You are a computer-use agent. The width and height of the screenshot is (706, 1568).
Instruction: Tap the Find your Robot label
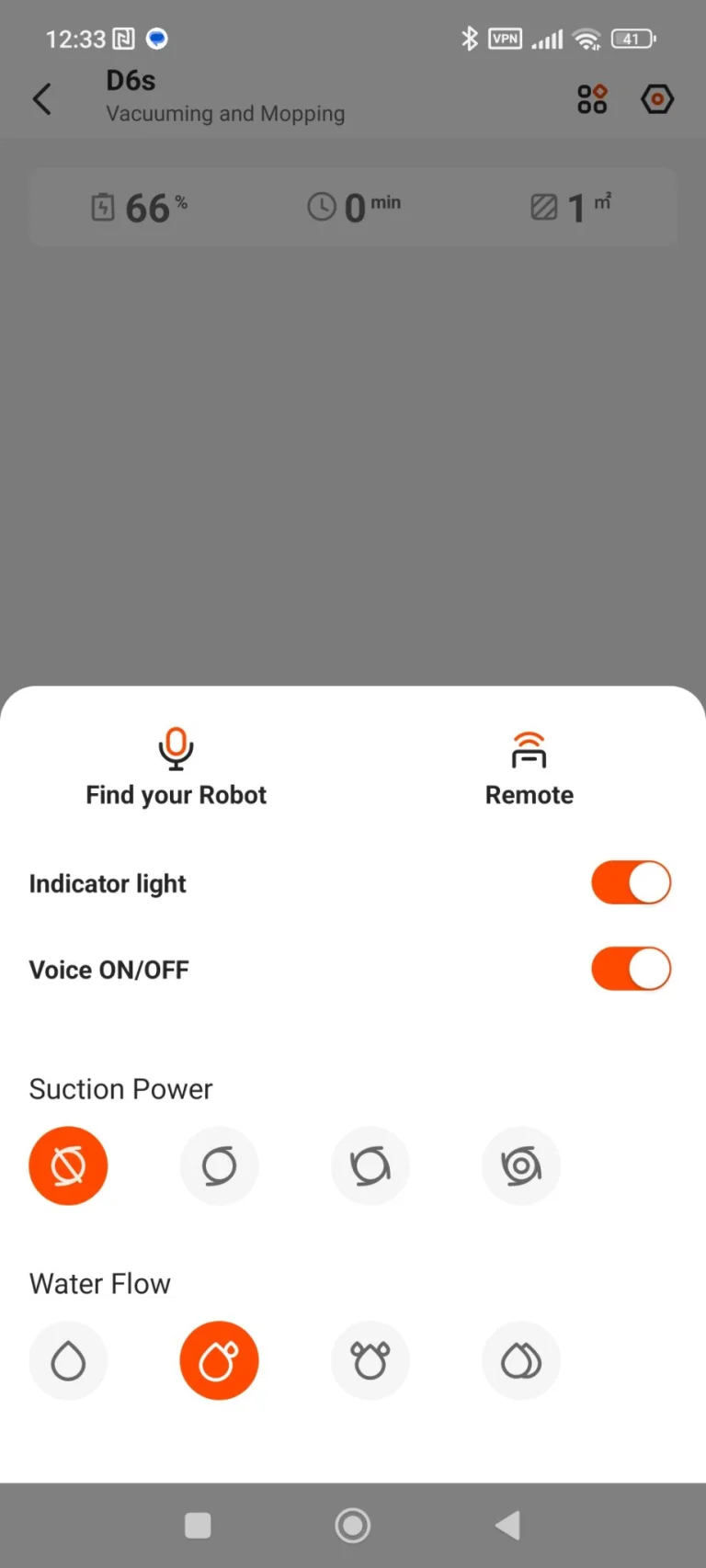click(176, 794)
